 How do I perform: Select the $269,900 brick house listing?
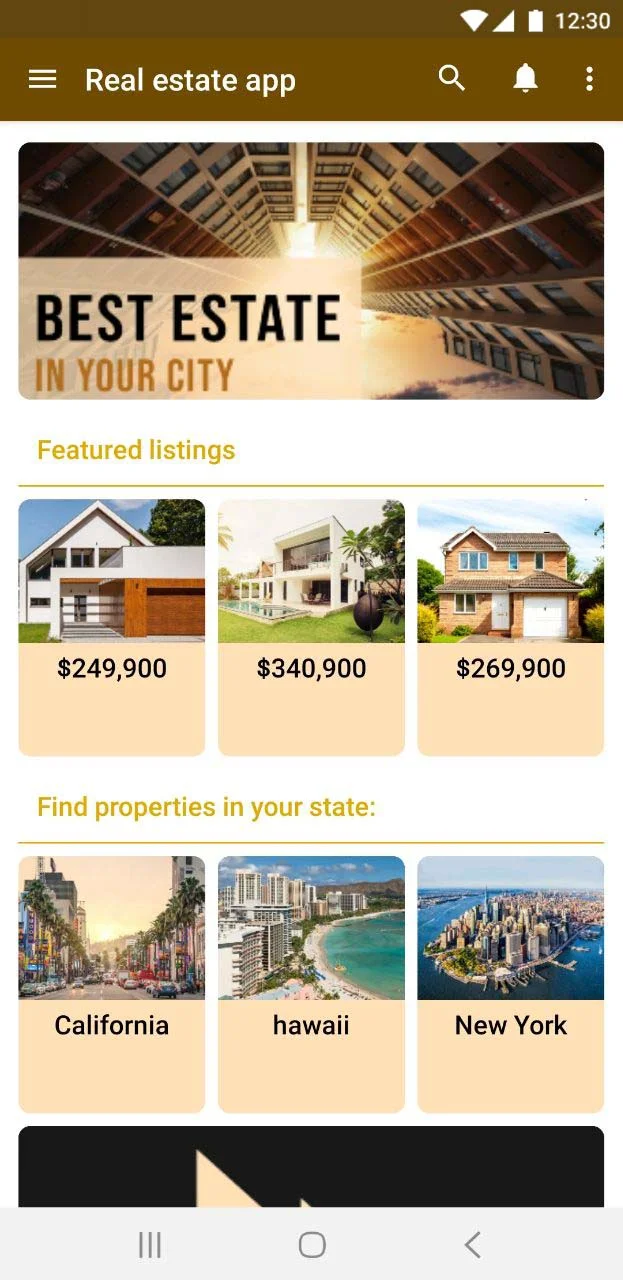(510, 627)
